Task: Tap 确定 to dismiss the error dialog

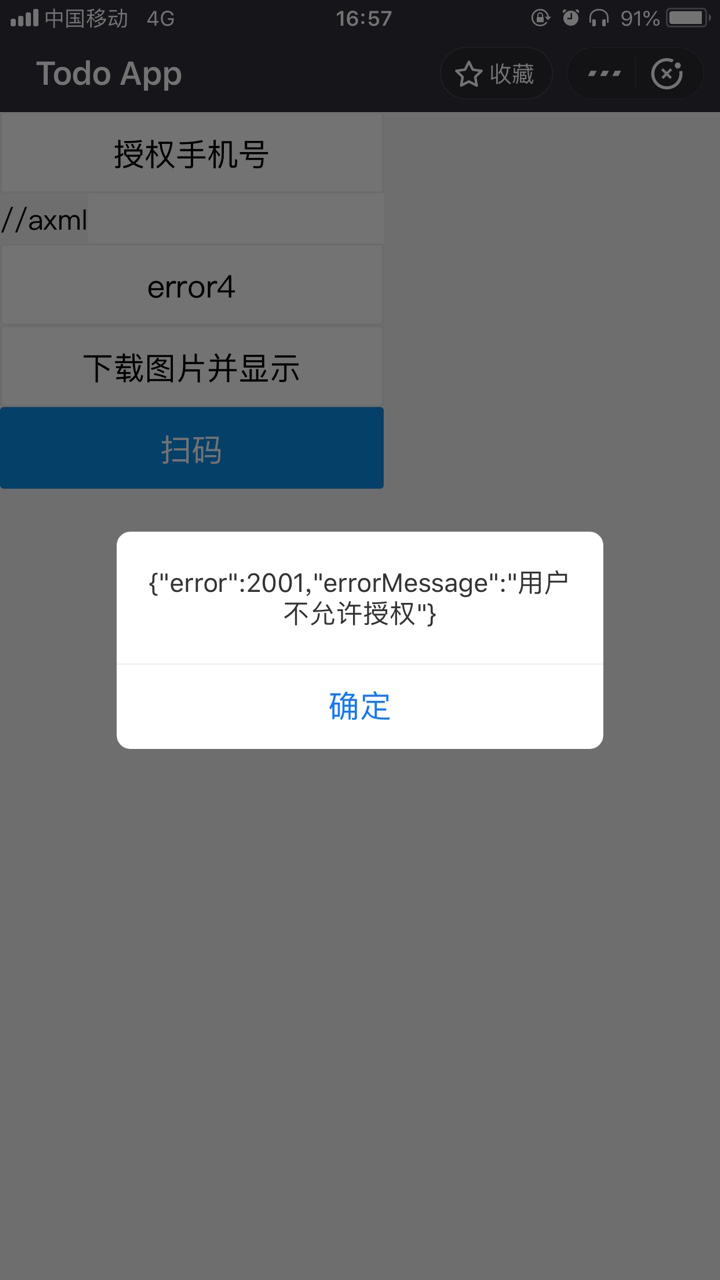Action: 360,706
